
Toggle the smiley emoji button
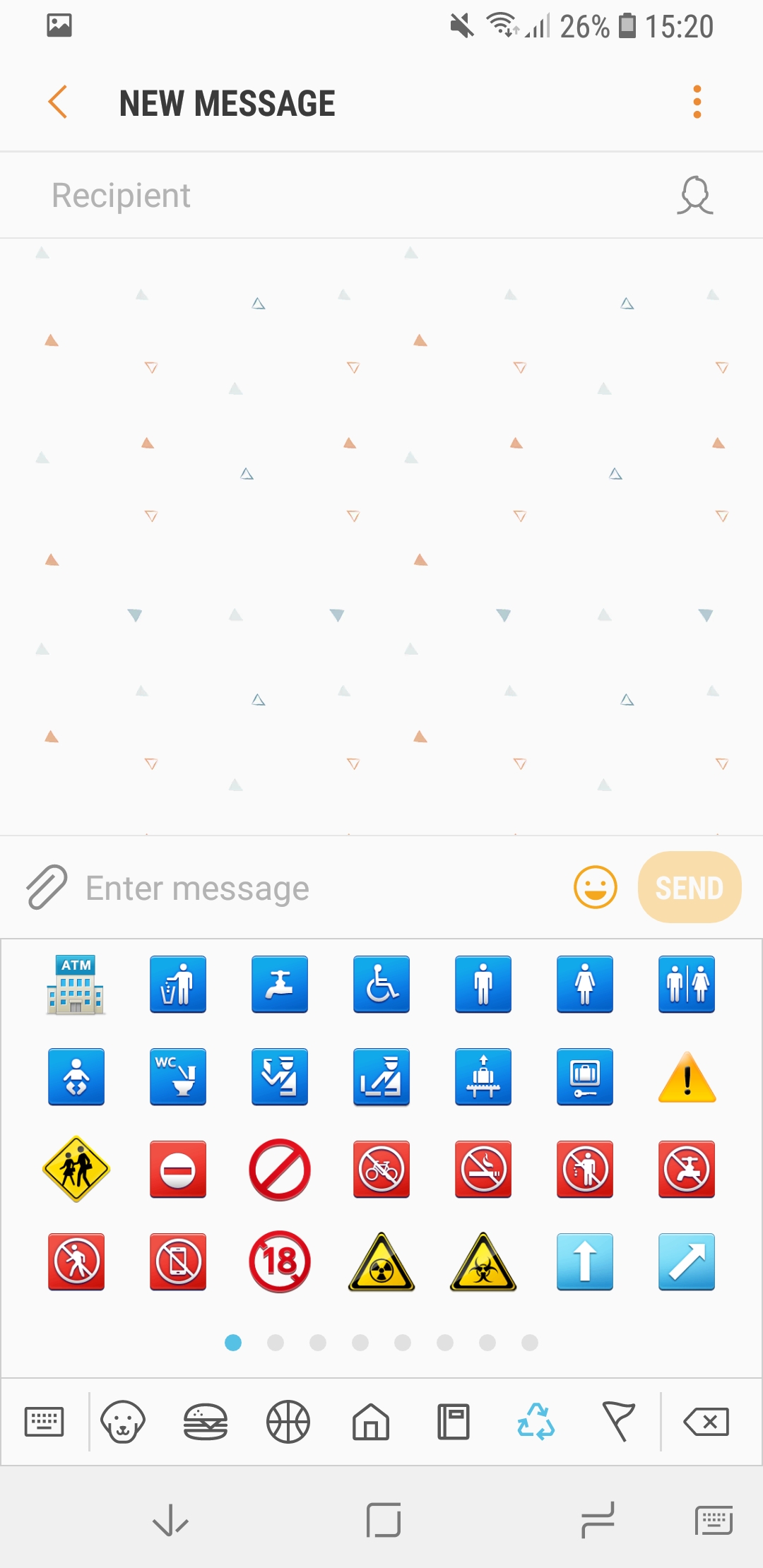pyautogui.click(x=595, y=887)
